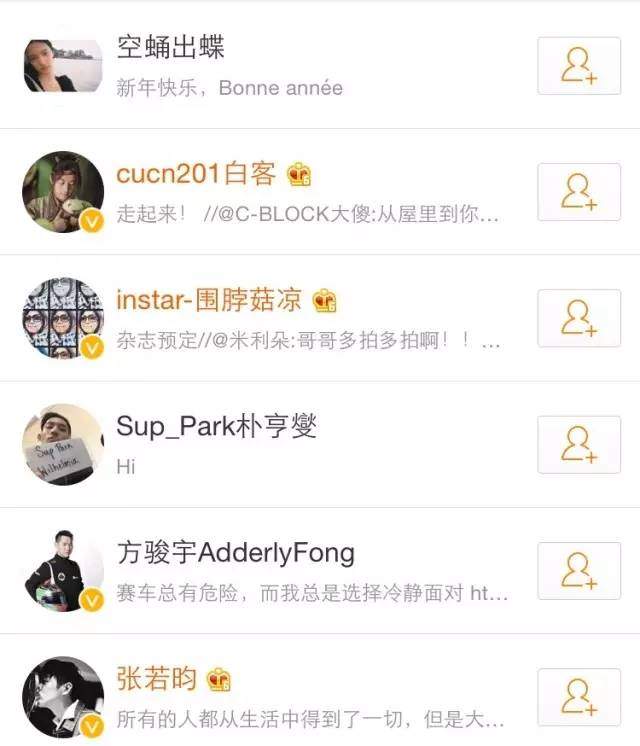Open 方骏宇AdderlyFong's profile row

(300, 571)
